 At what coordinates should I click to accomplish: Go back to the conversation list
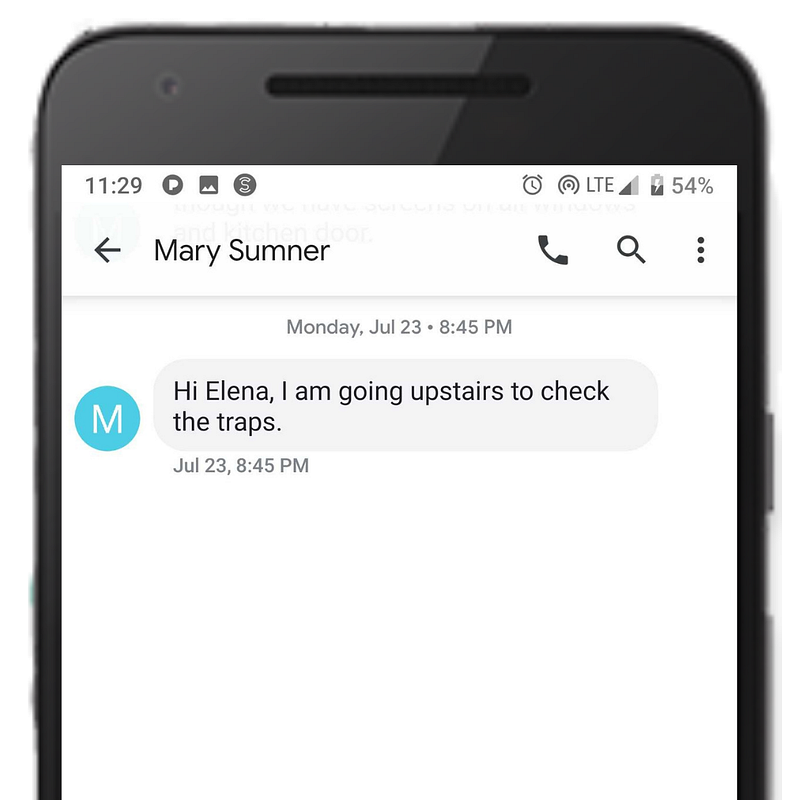(x=107, y=250)
